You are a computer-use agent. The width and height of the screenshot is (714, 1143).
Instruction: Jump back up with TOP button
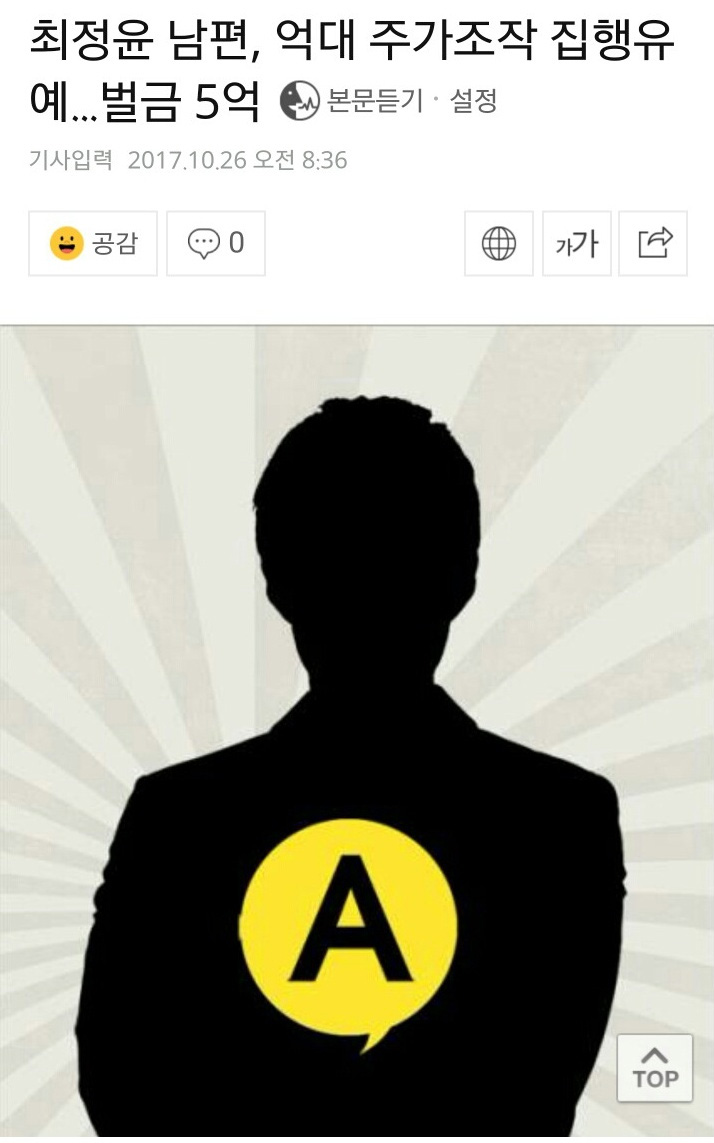point(655,1068)
